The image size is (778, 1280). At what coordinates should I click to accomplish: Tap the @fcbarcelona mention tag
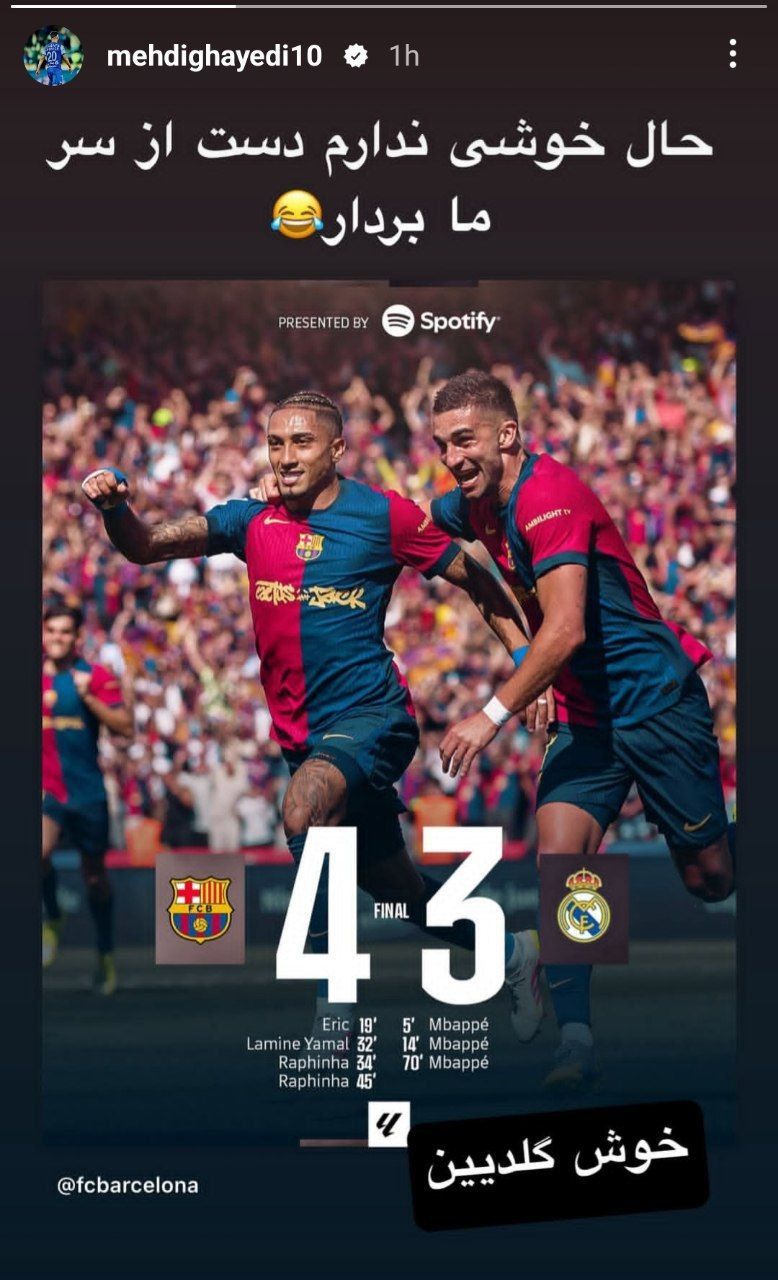pyautogui.click(x=127, y=1186)
